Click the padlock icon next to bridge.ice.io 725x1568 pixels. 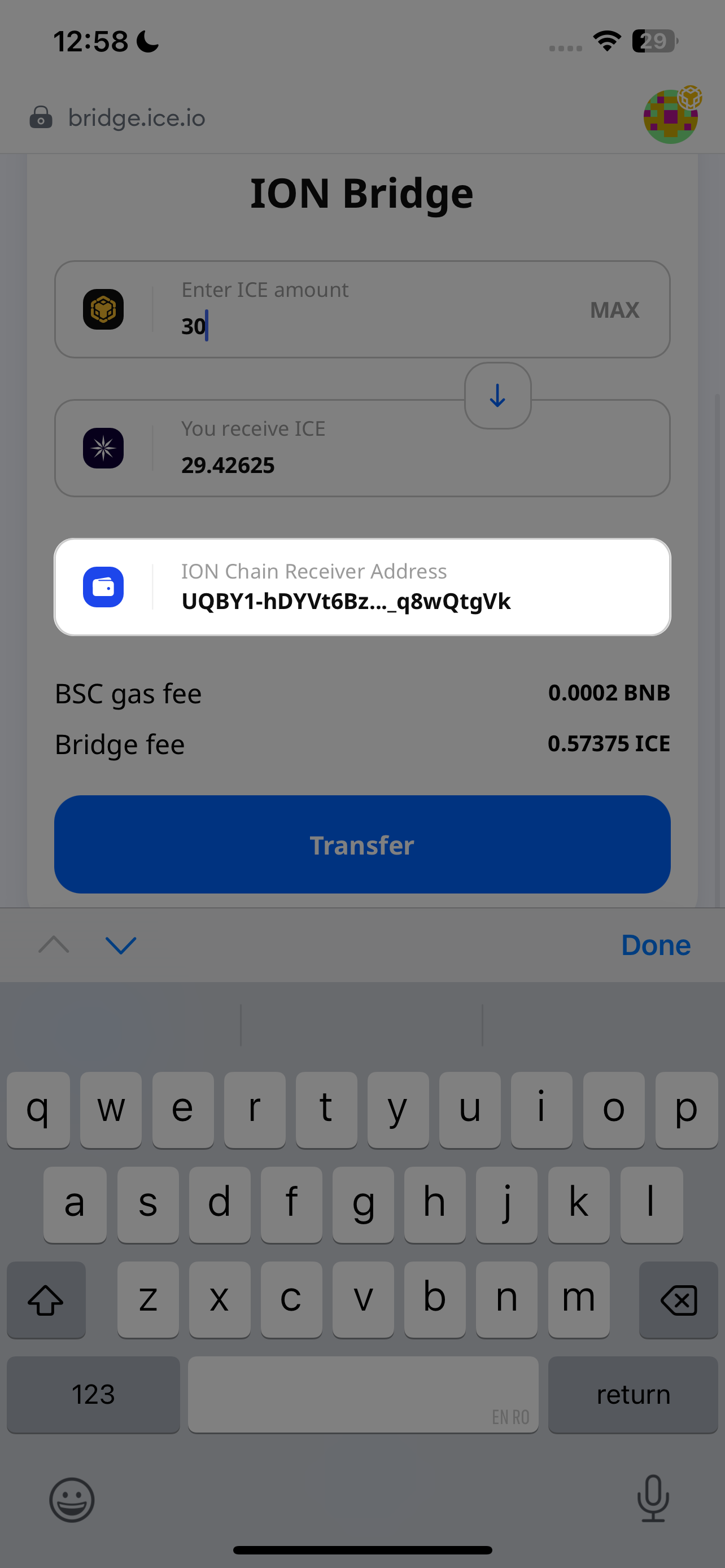pos(40,117)
